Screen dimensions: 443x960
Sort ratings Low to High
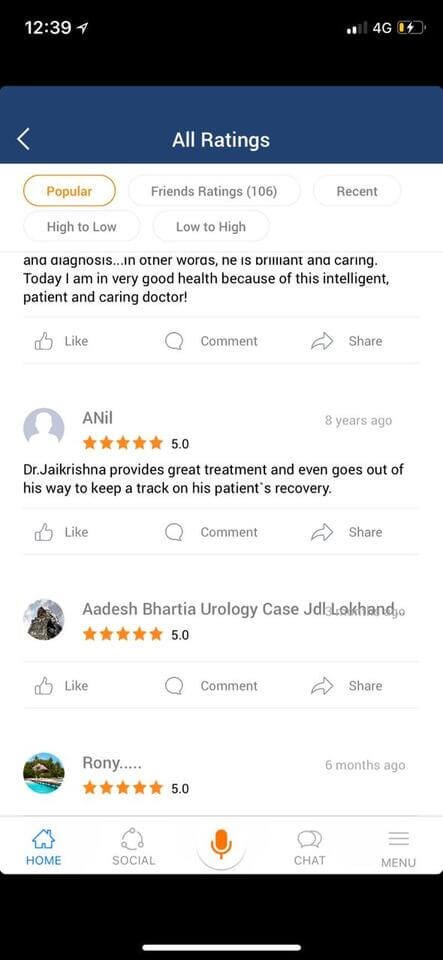210,227
